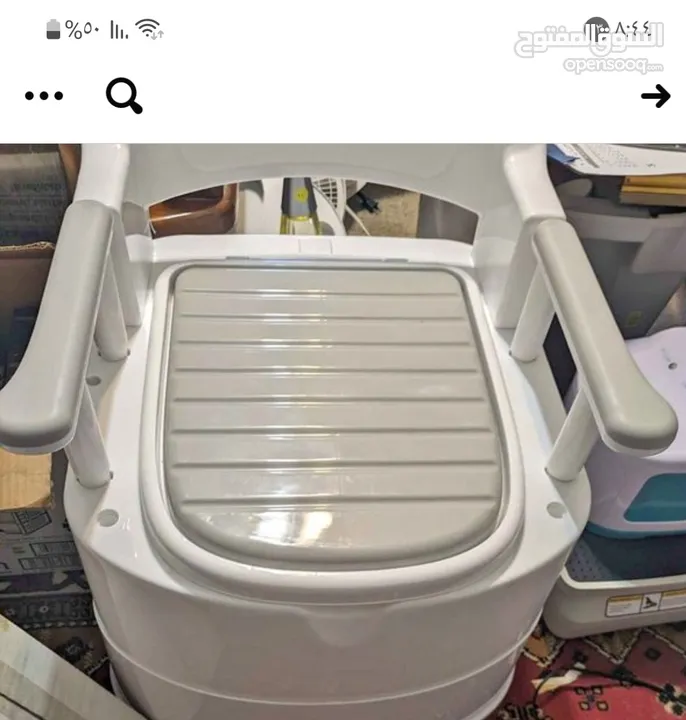Tap the search magnifier icon

[x=124, y=96]
